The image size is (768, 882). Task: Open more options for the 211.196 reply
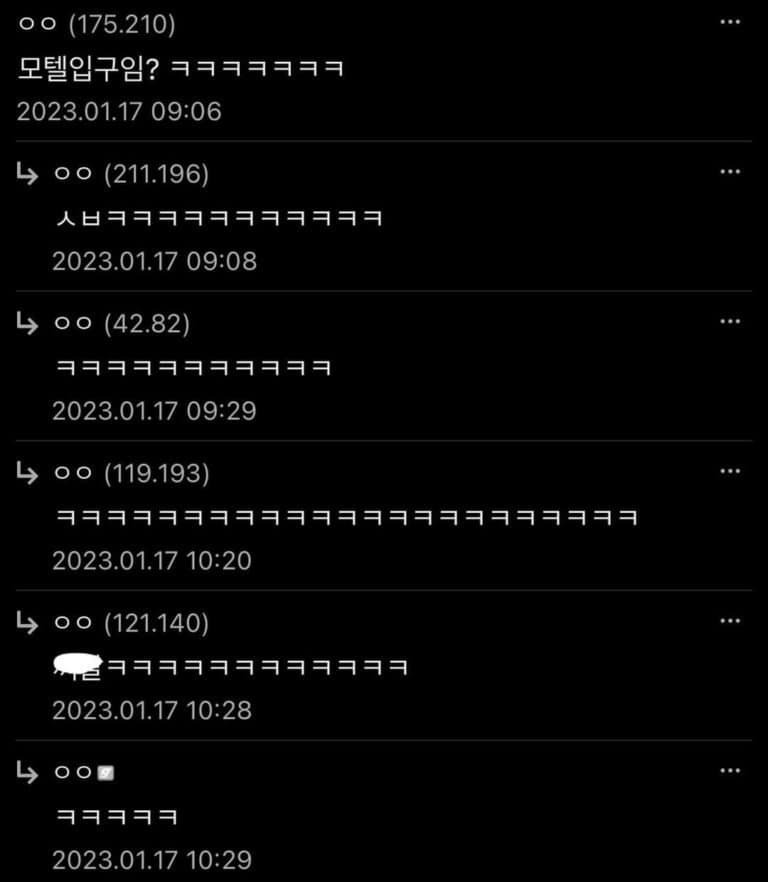pos(730,172)
